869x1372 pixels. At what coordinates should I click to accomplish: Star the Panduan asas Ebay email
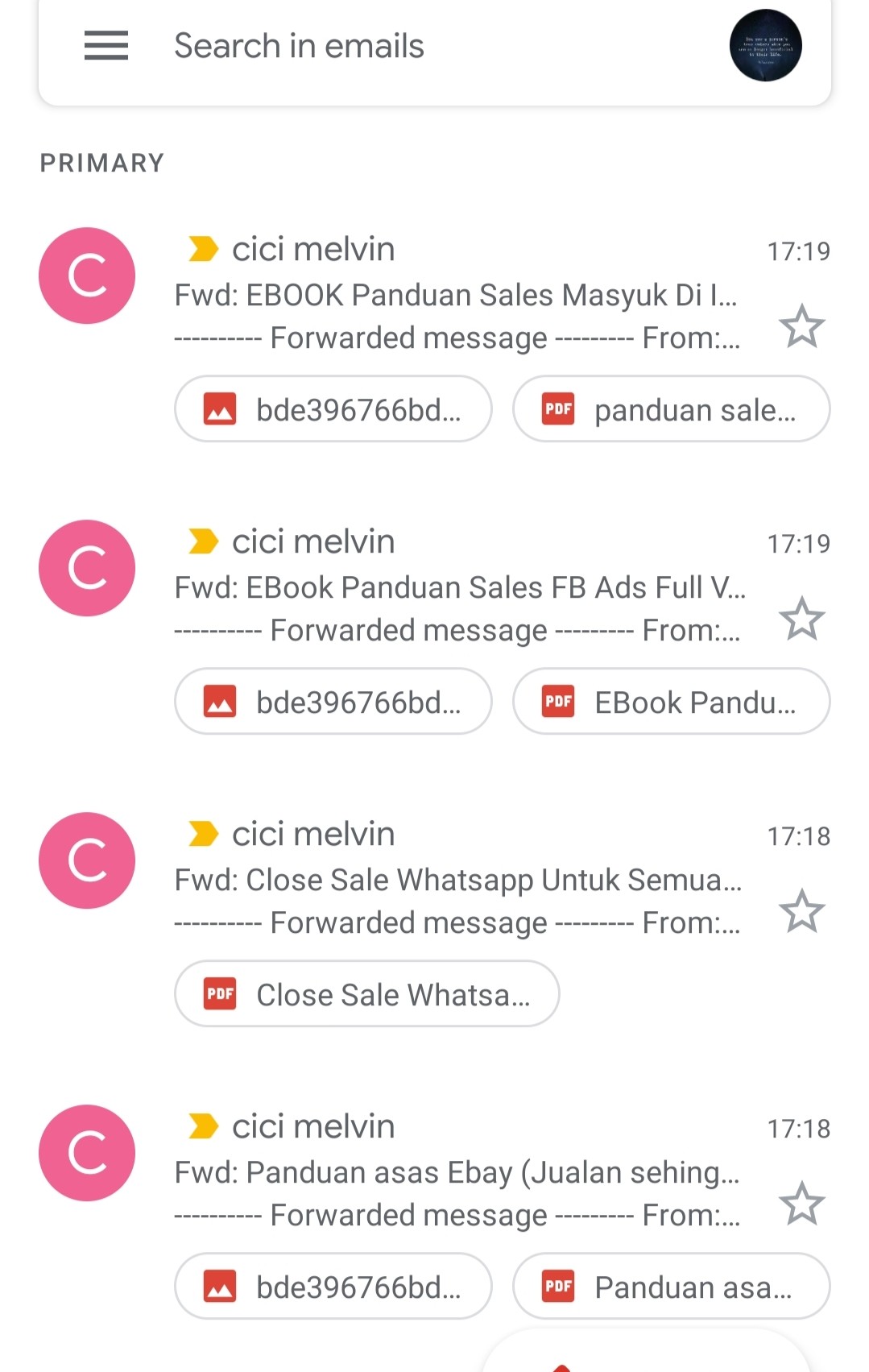[801, 1204]
